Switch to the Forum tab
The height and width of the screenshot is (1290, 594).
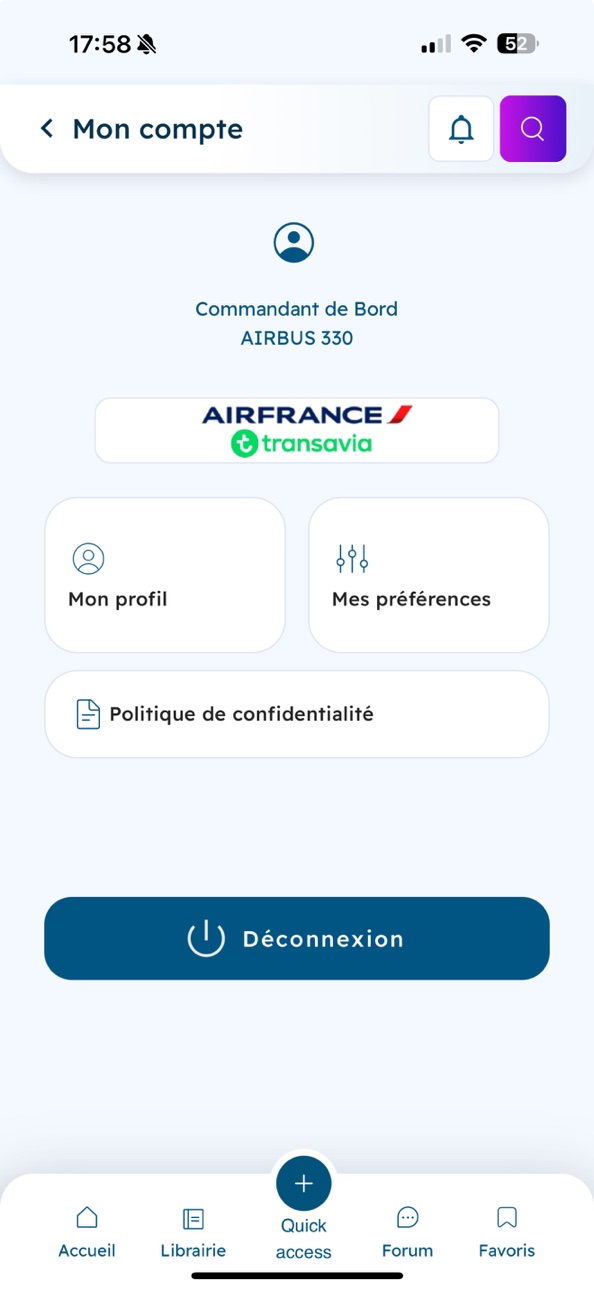click(x=407, y=1232)
